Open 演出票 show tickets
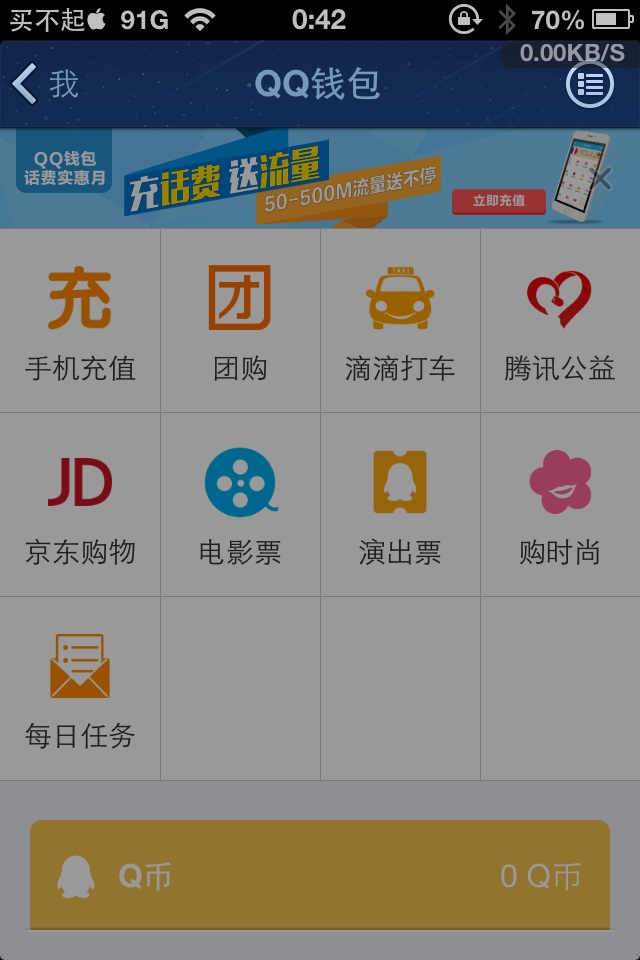 coord(400,505)
